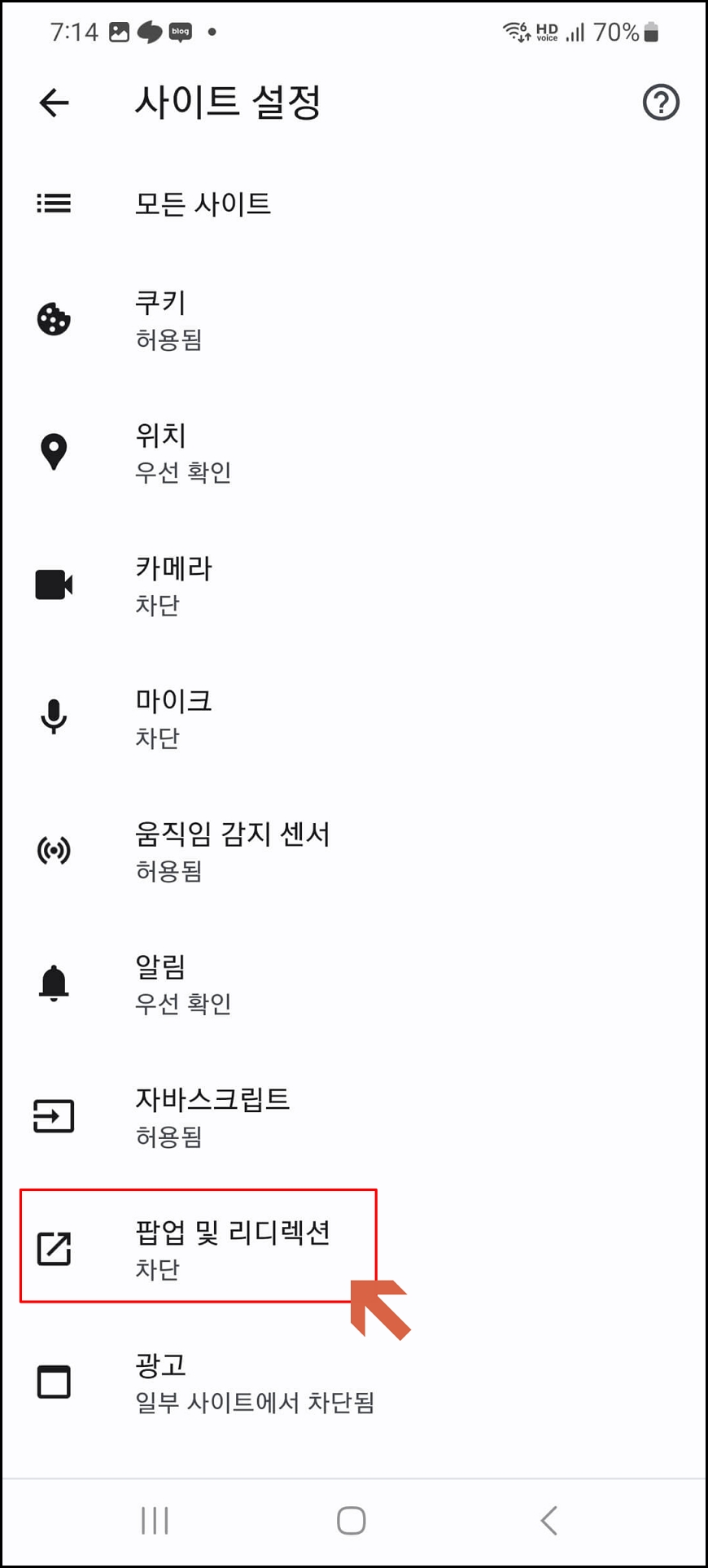Screen dimensions: 708x1568
Task: Open the help question mark icon
Action: click(662, 103)
